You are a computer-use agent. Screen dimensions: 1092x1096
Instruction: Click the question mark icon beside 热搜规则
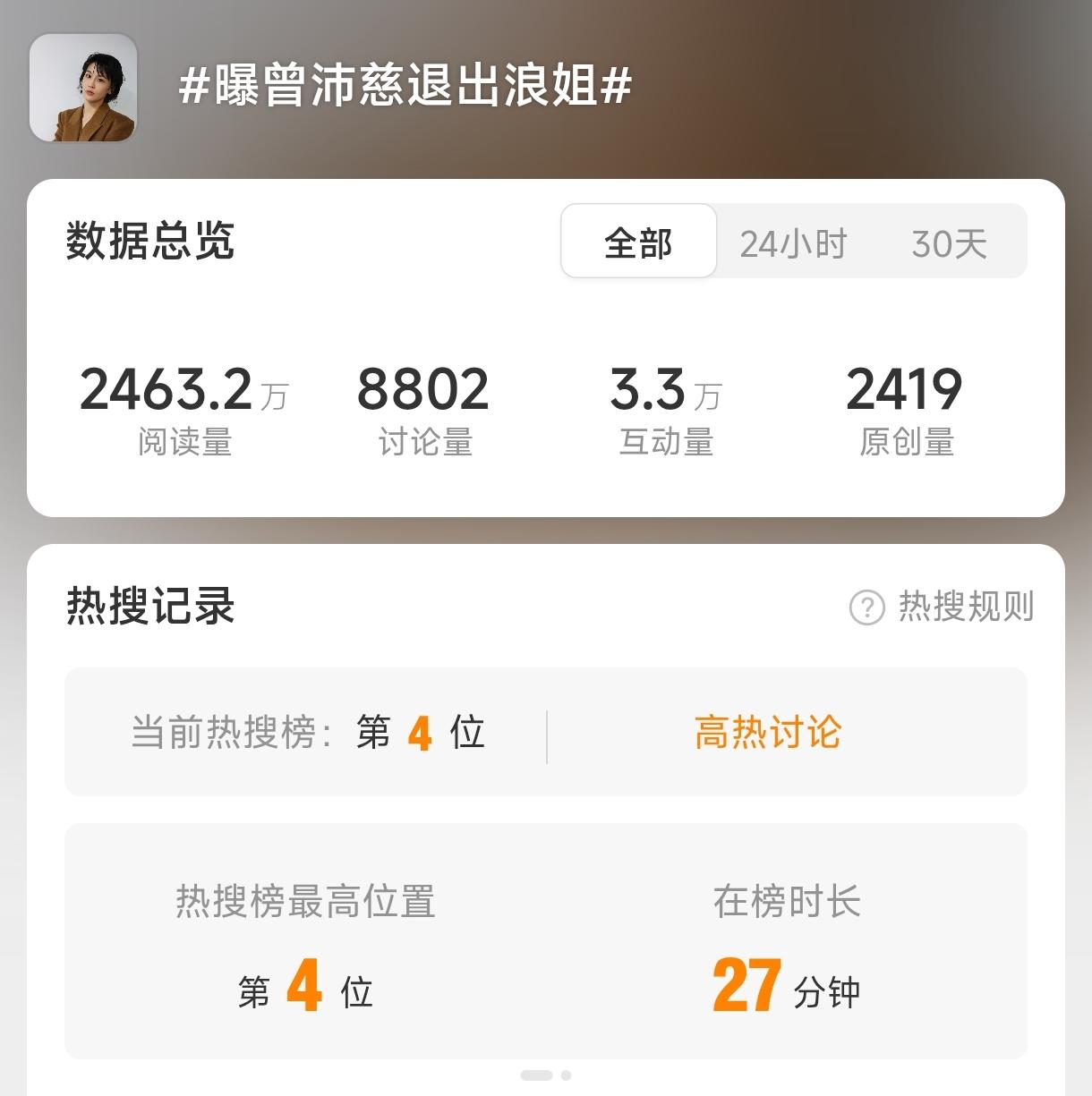pyautogui.click(x=865, y=606)
